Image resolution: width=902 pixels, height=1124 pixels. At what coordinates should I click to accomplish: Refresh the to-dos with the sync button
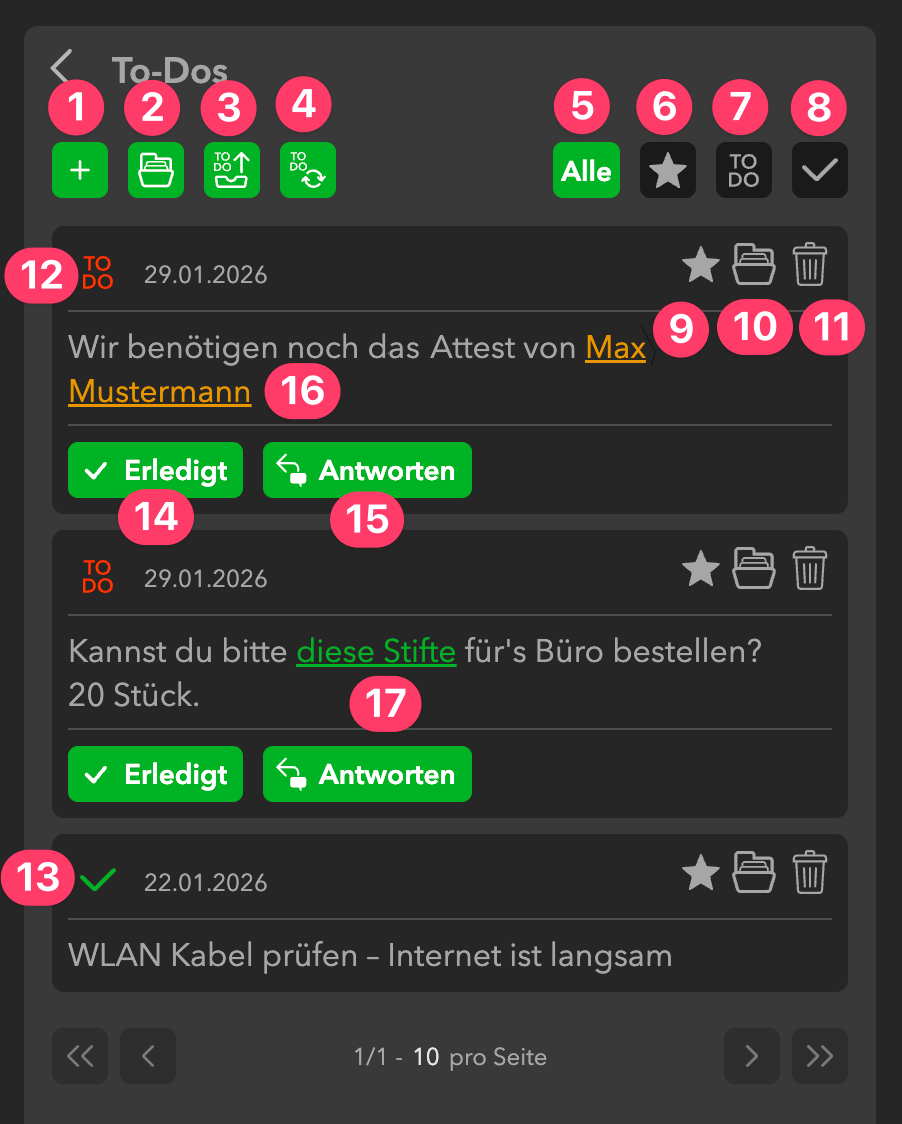(308, 171)
